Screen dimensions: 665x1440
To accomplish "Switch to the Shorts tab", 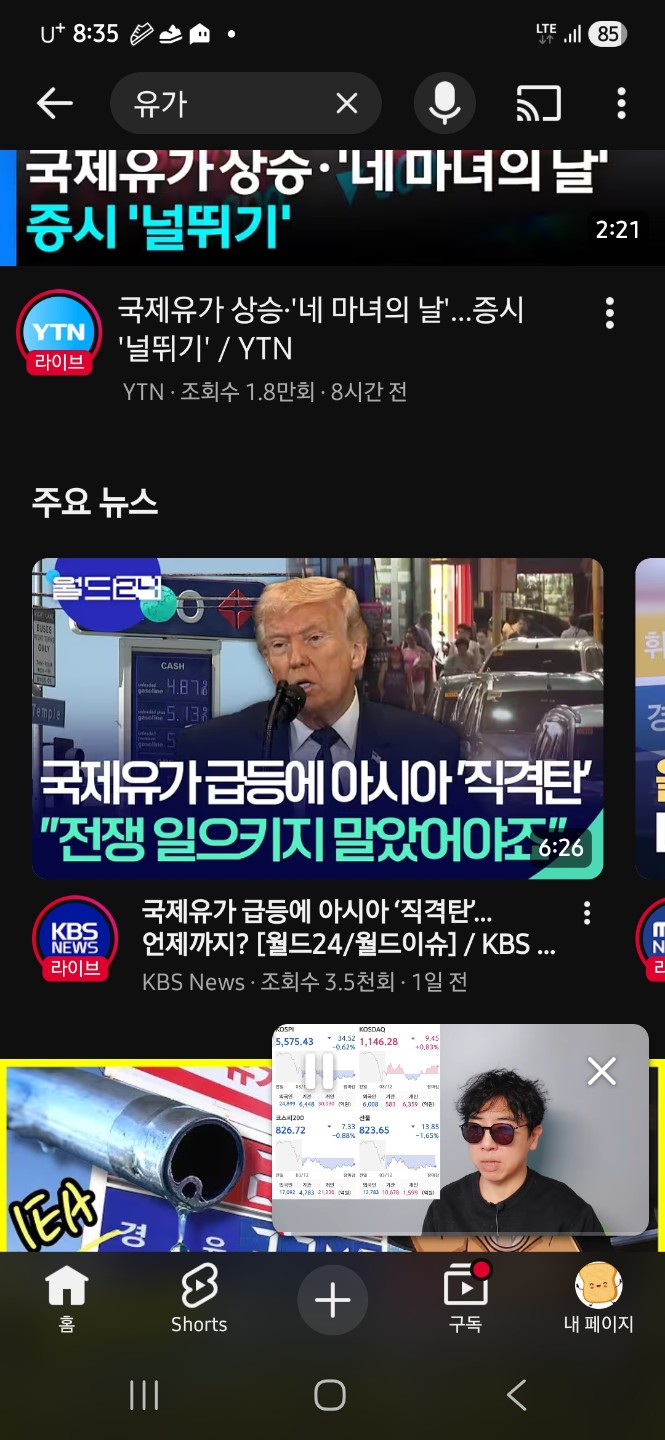I will tap(199, 1298).
